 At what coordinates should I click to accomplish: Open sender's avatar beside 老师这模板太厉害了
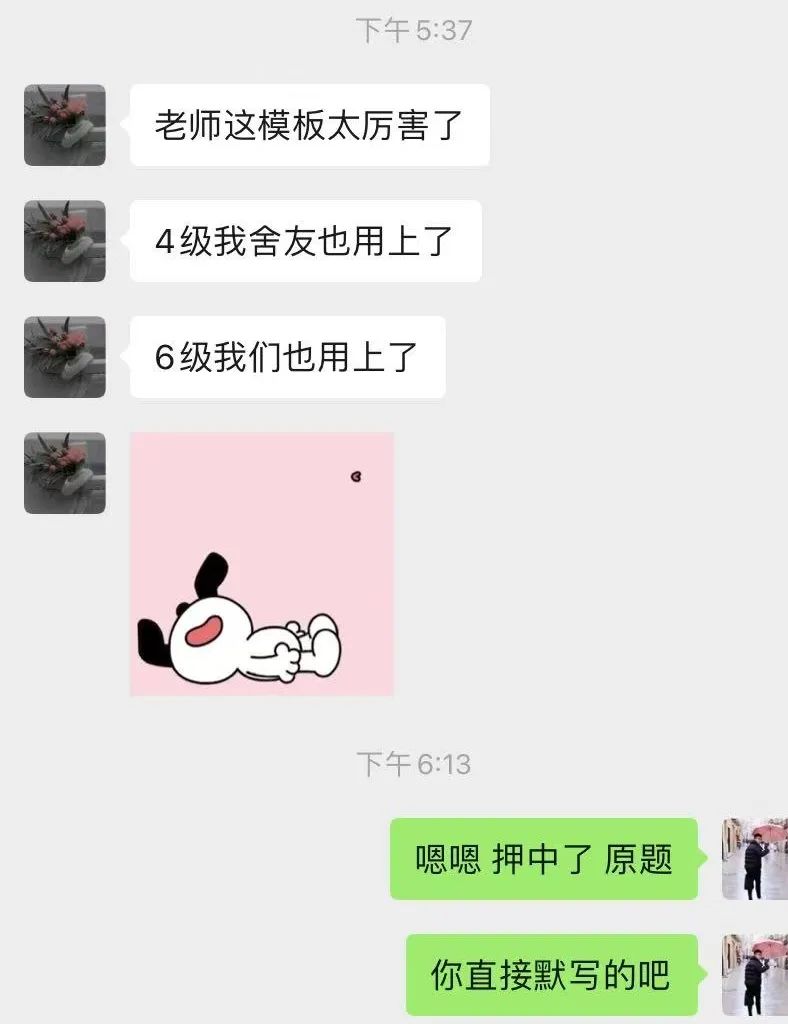coord(65,125)
